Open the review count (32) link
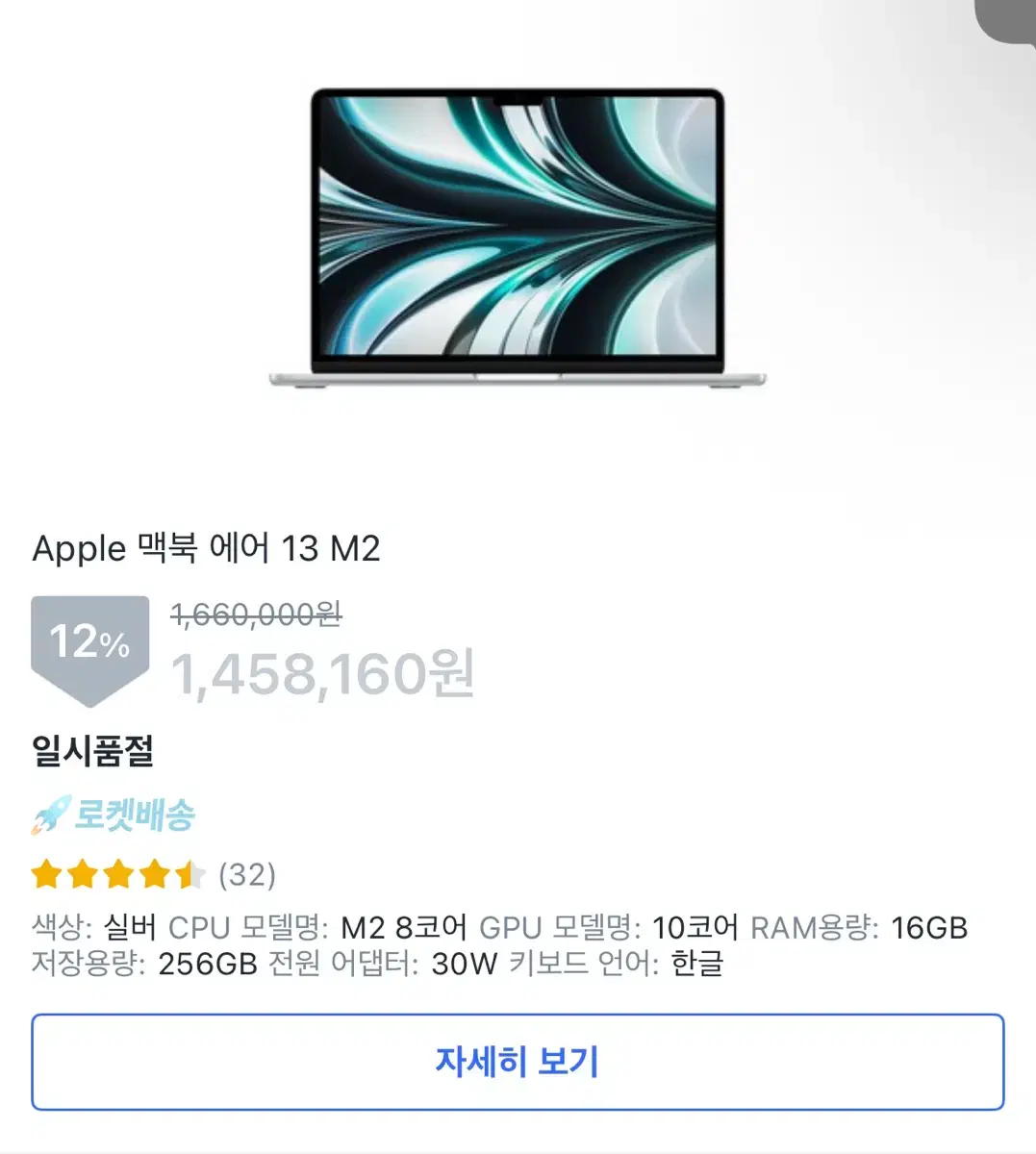1036x1154 pixels. tap(246, 875)
